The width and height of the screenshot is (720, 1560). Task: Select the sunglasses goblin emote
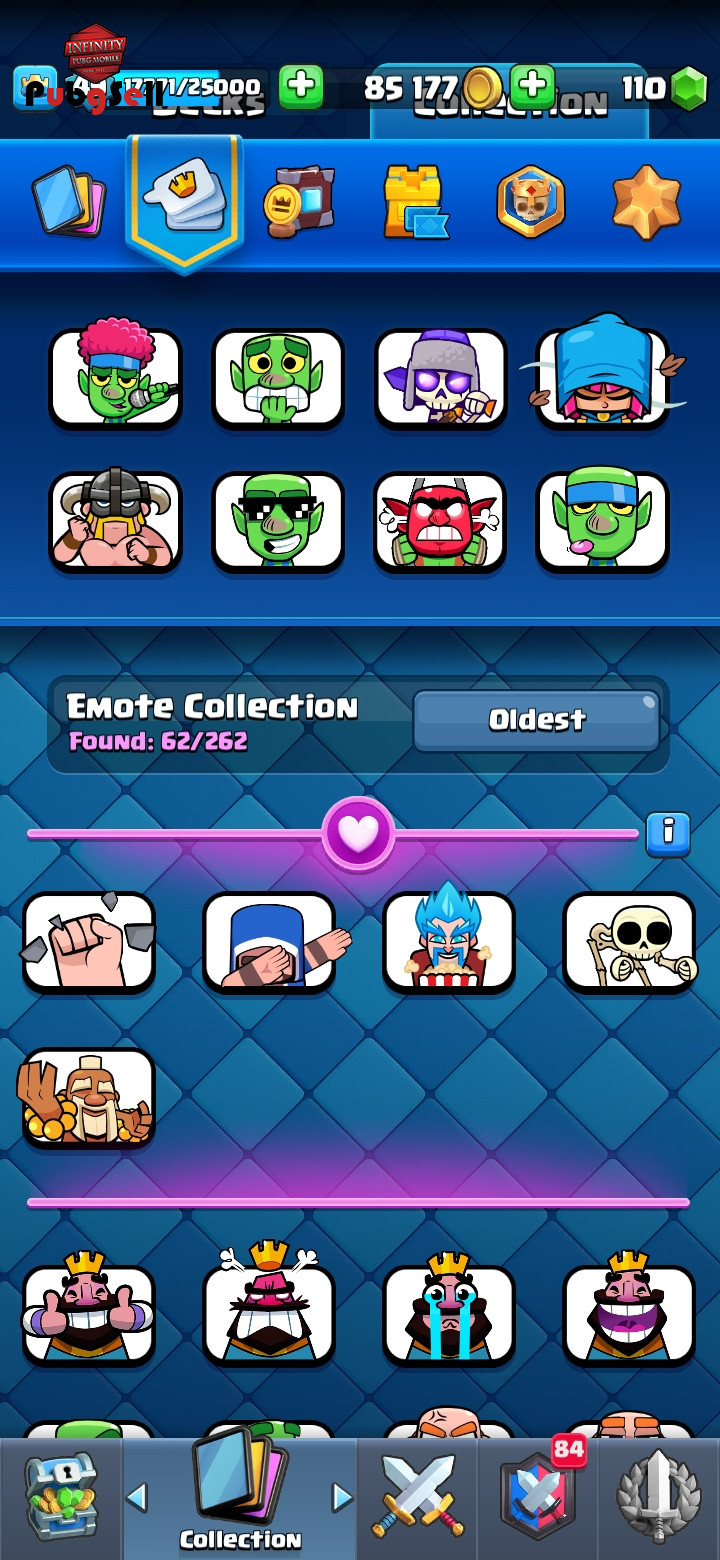[278, 521]
